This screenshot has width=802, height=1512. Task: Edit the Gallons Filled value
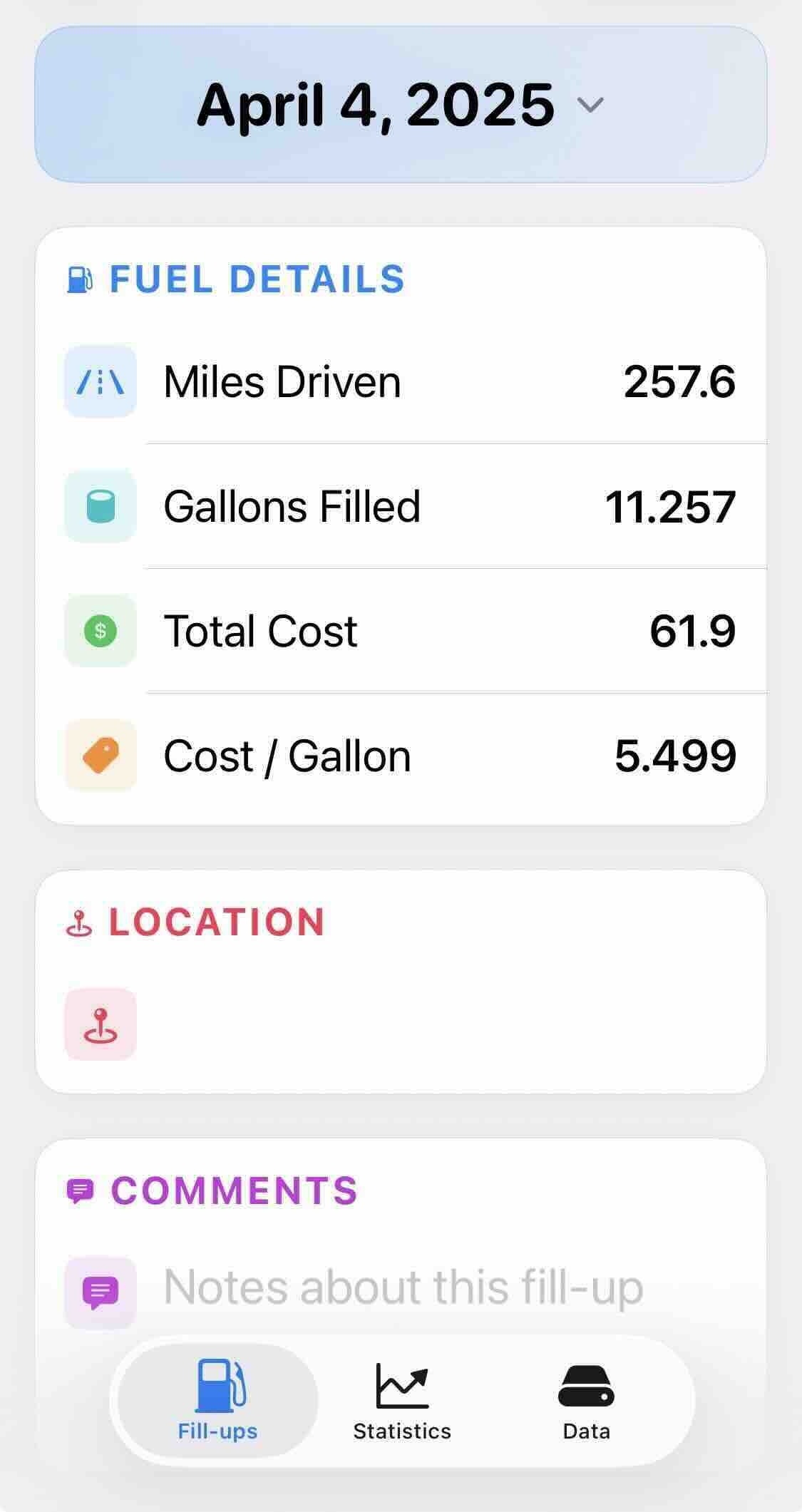(x=670, y=507)
